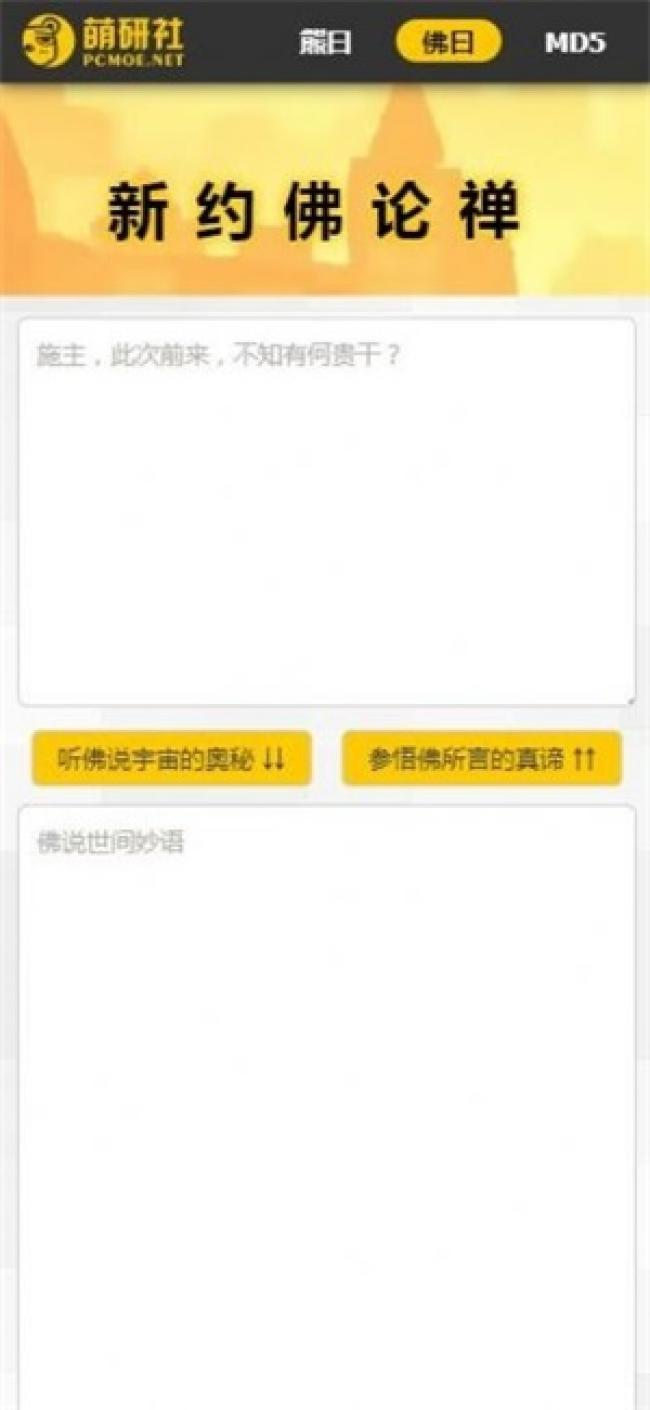
Task: Focus the 施主，此次前来 text input box
Action: pos(326,511)
